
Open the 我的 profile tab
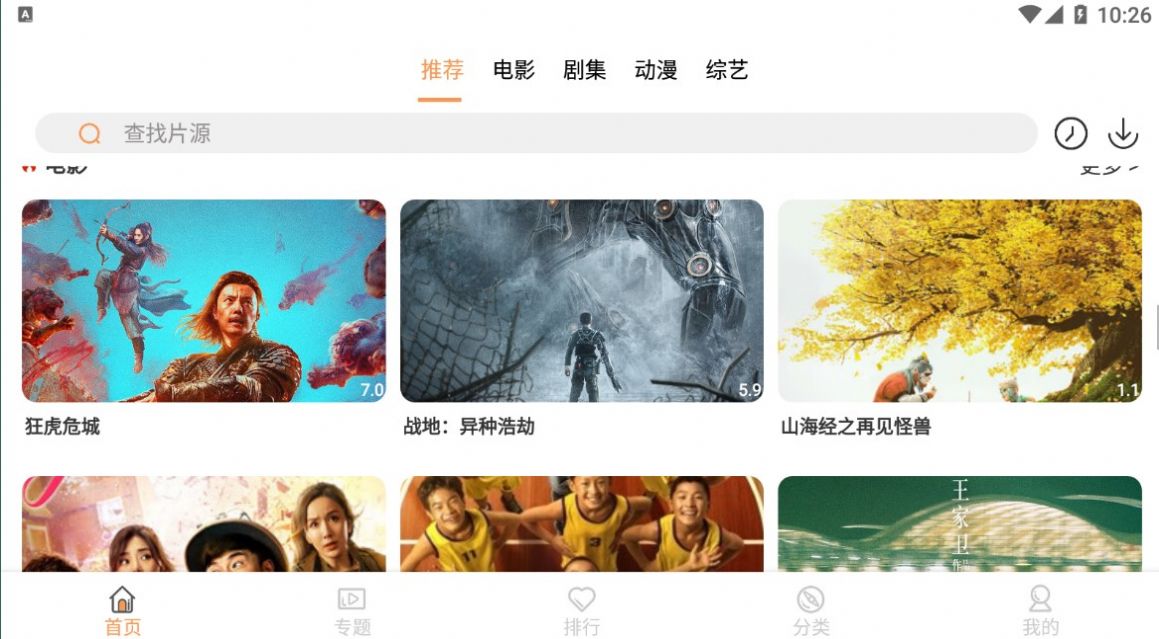[1040, 611]
